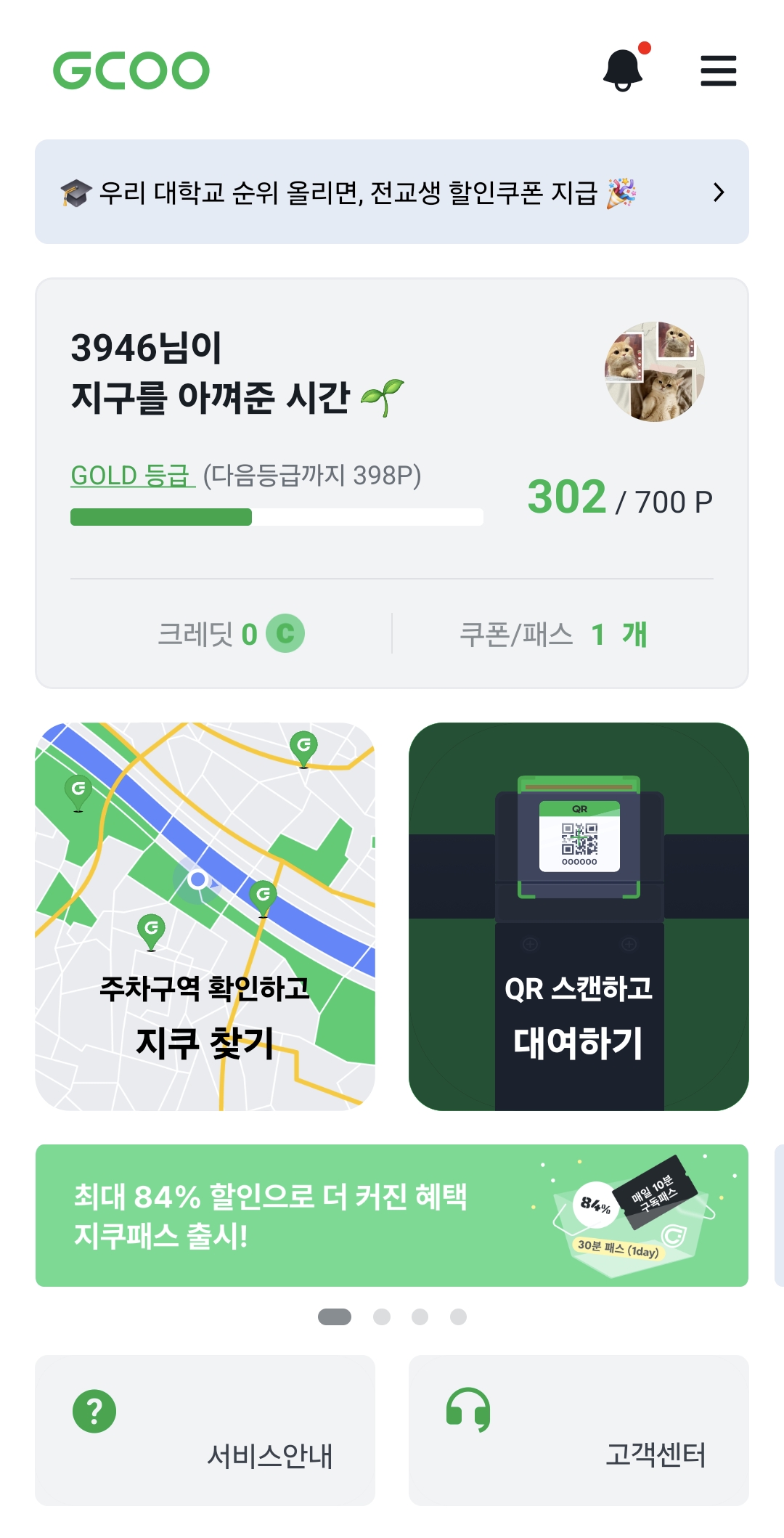The width and height of the screenshot is (784, 1538).
Task: Open 서비스안내
Action: pos(205,1430)
